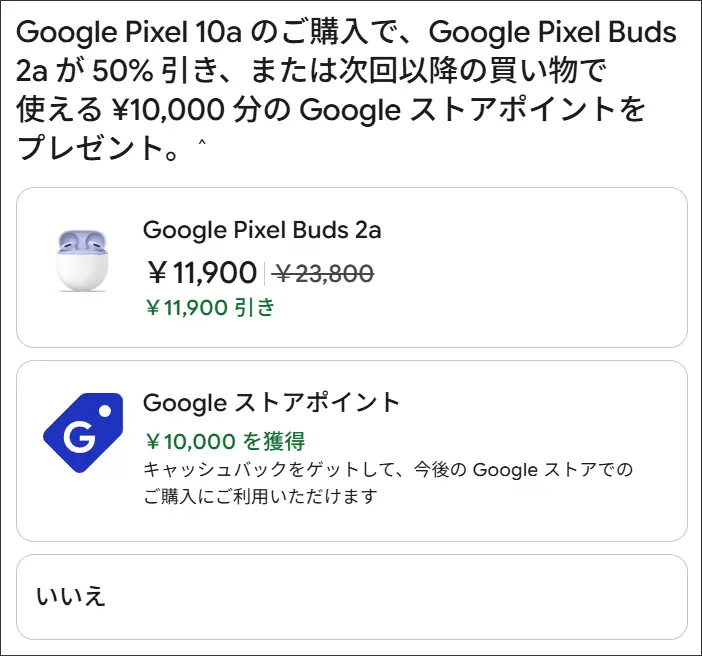
Task: Choose the Google ストアポイント option
Action: [x=351, y=450]
